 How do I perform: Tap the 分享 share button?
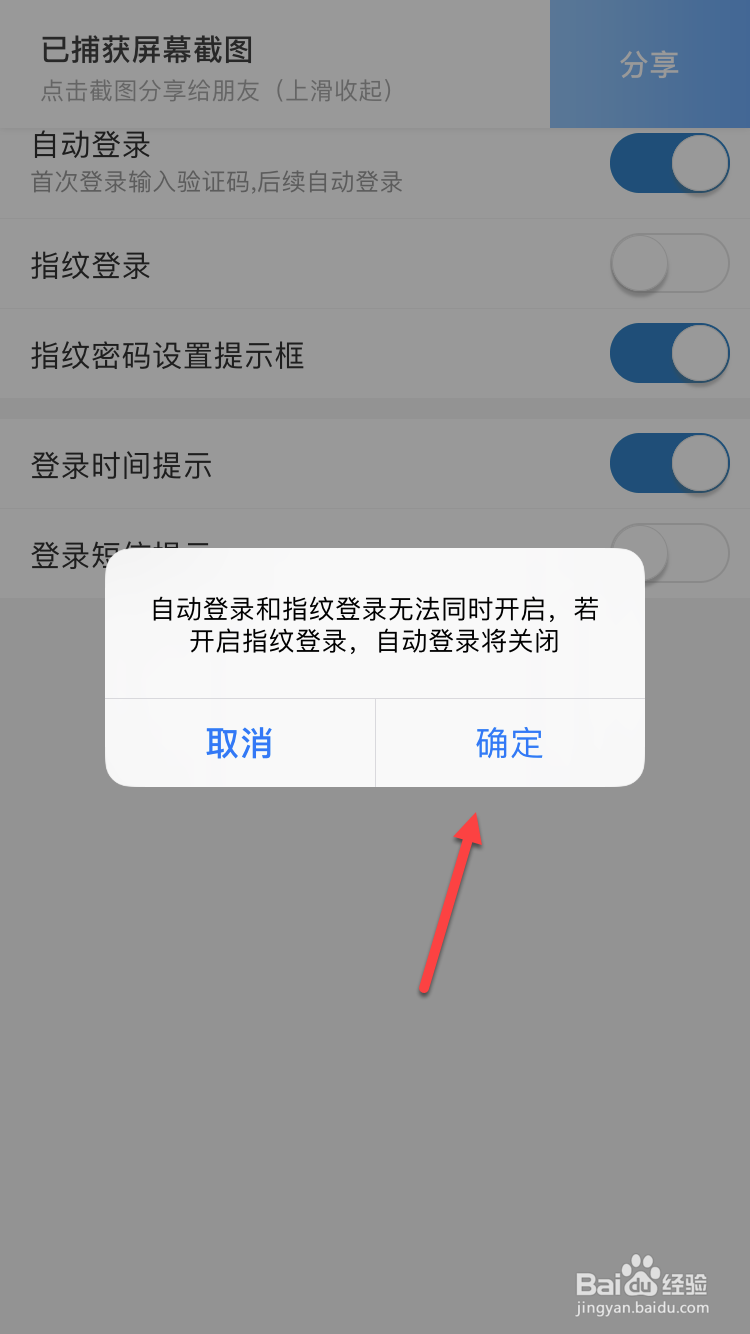[x=648, y=64]
